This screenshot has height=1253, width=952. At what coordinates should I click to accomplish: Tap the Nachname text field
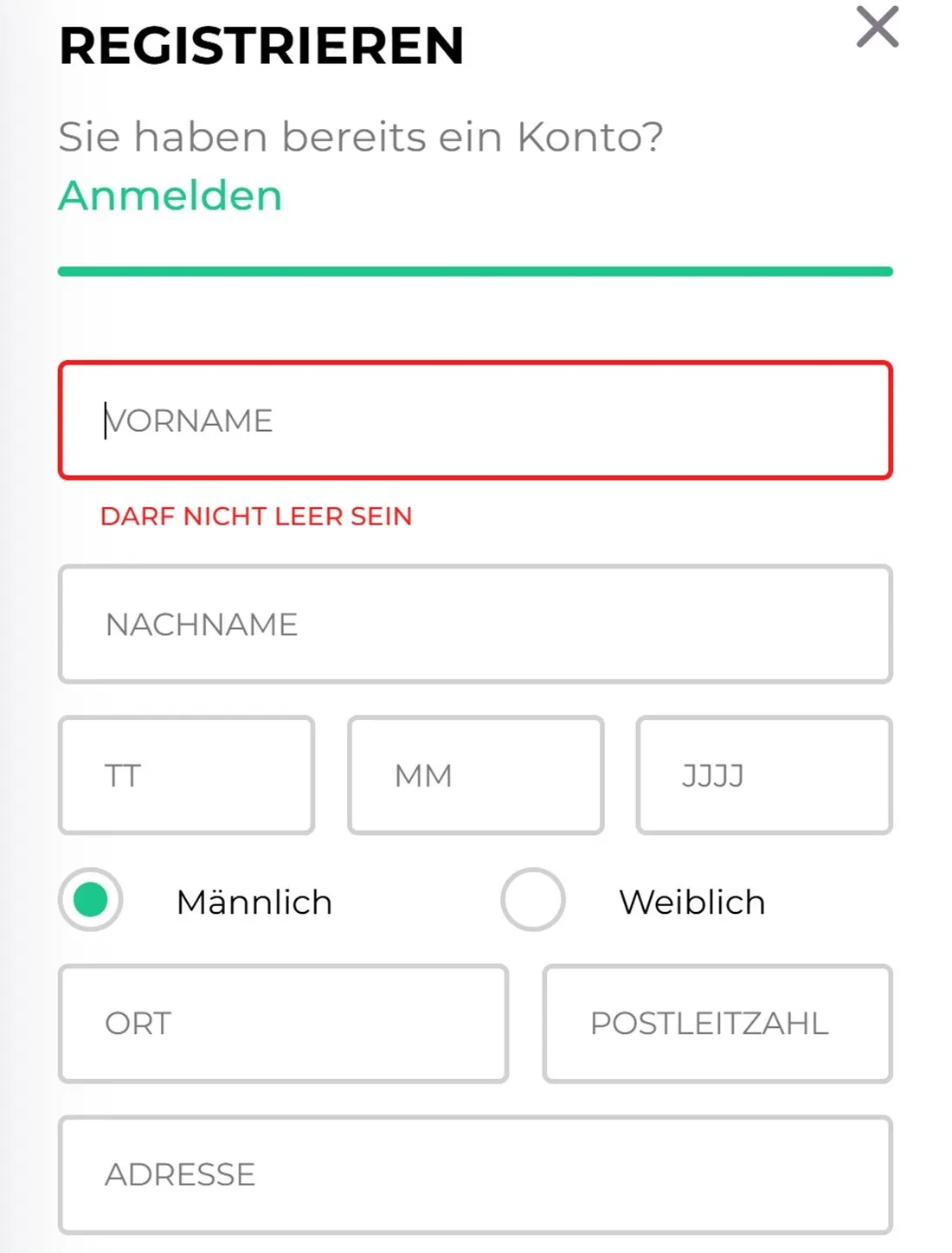(x=475, y=624)
